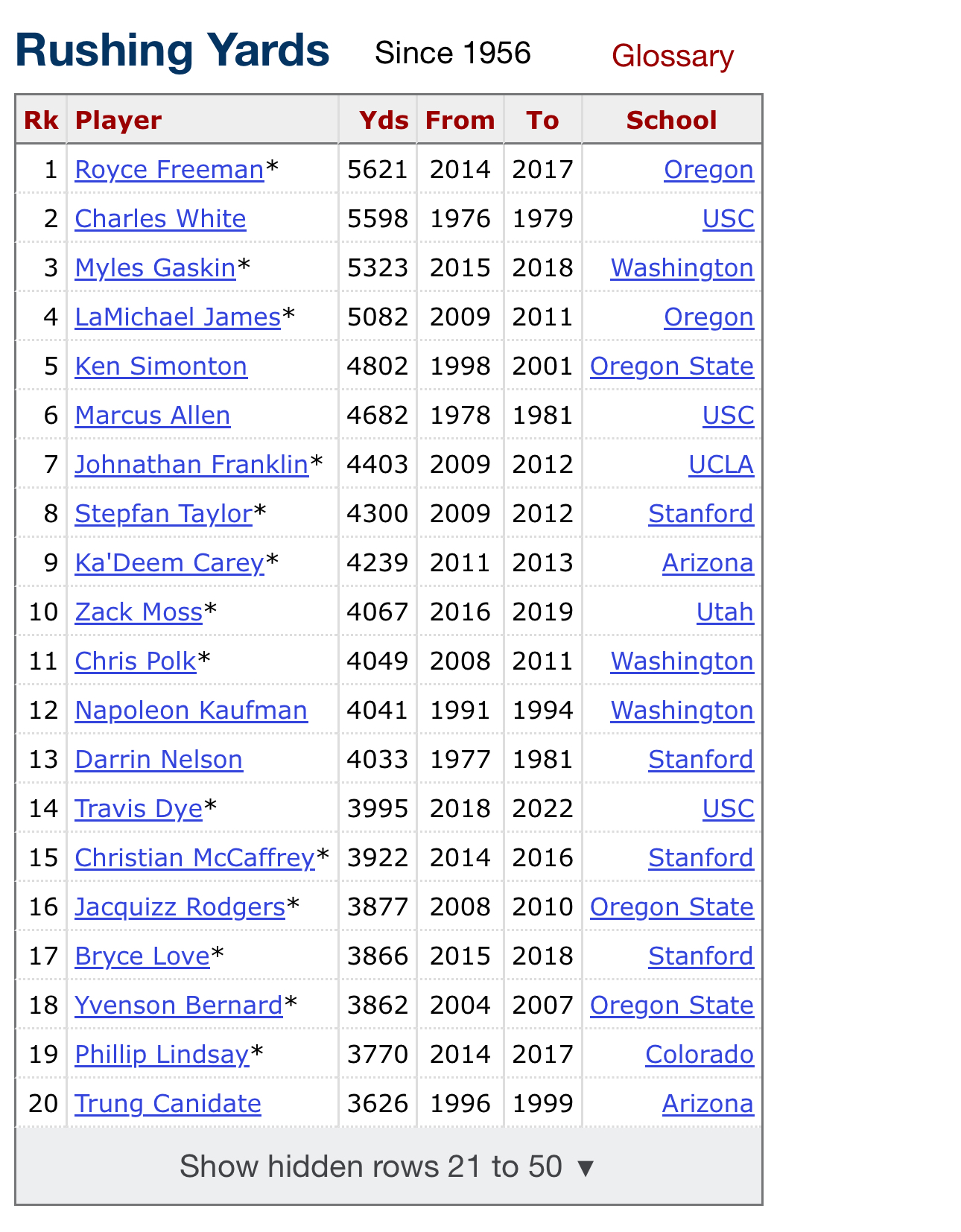Image resolution: width=961 pixels, height=1232 pixels.
Task: Open Napoleon Kaufman's profile
Action: click(191, 711)
